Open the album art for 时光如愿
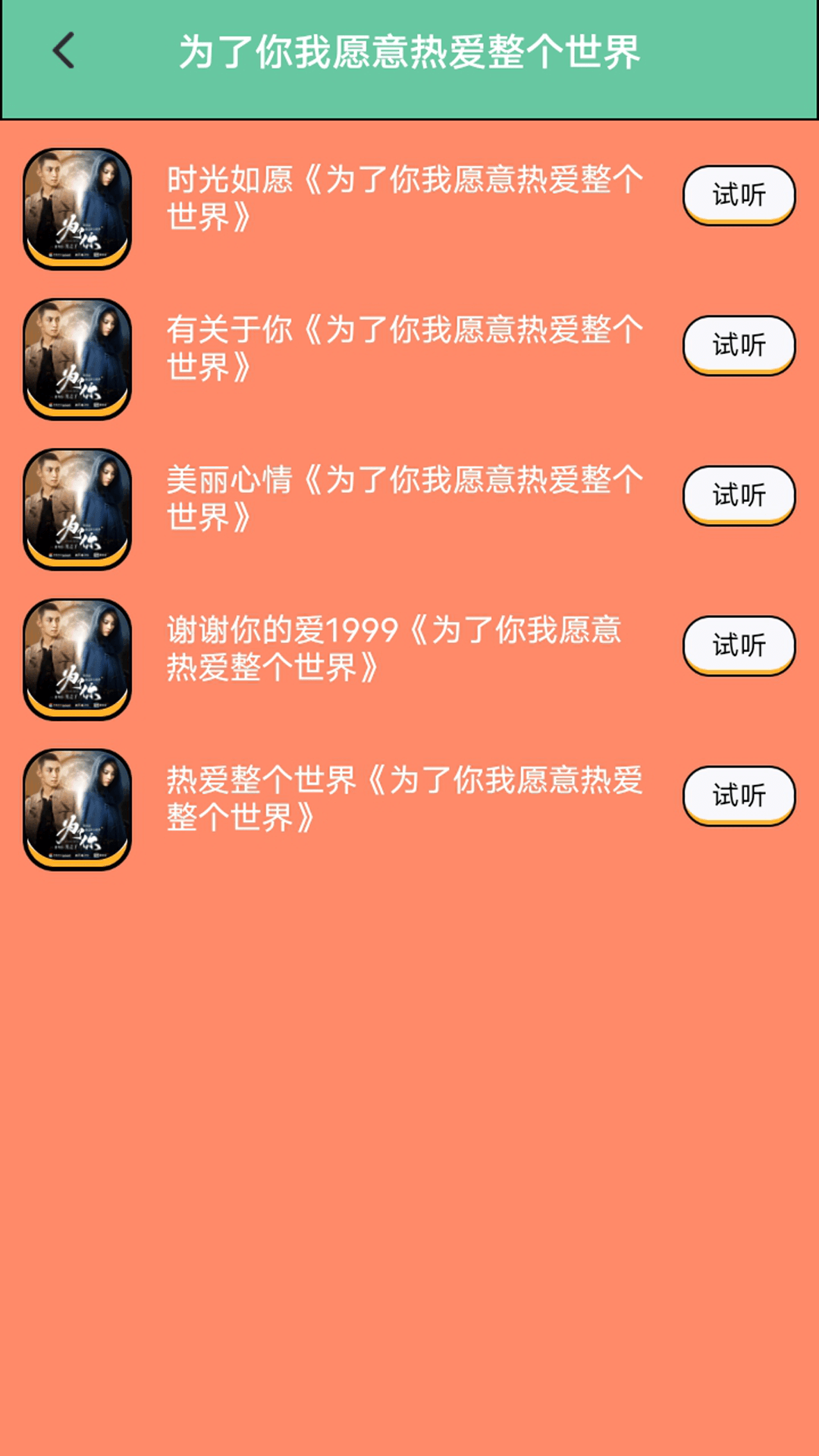 pos(77,204)
